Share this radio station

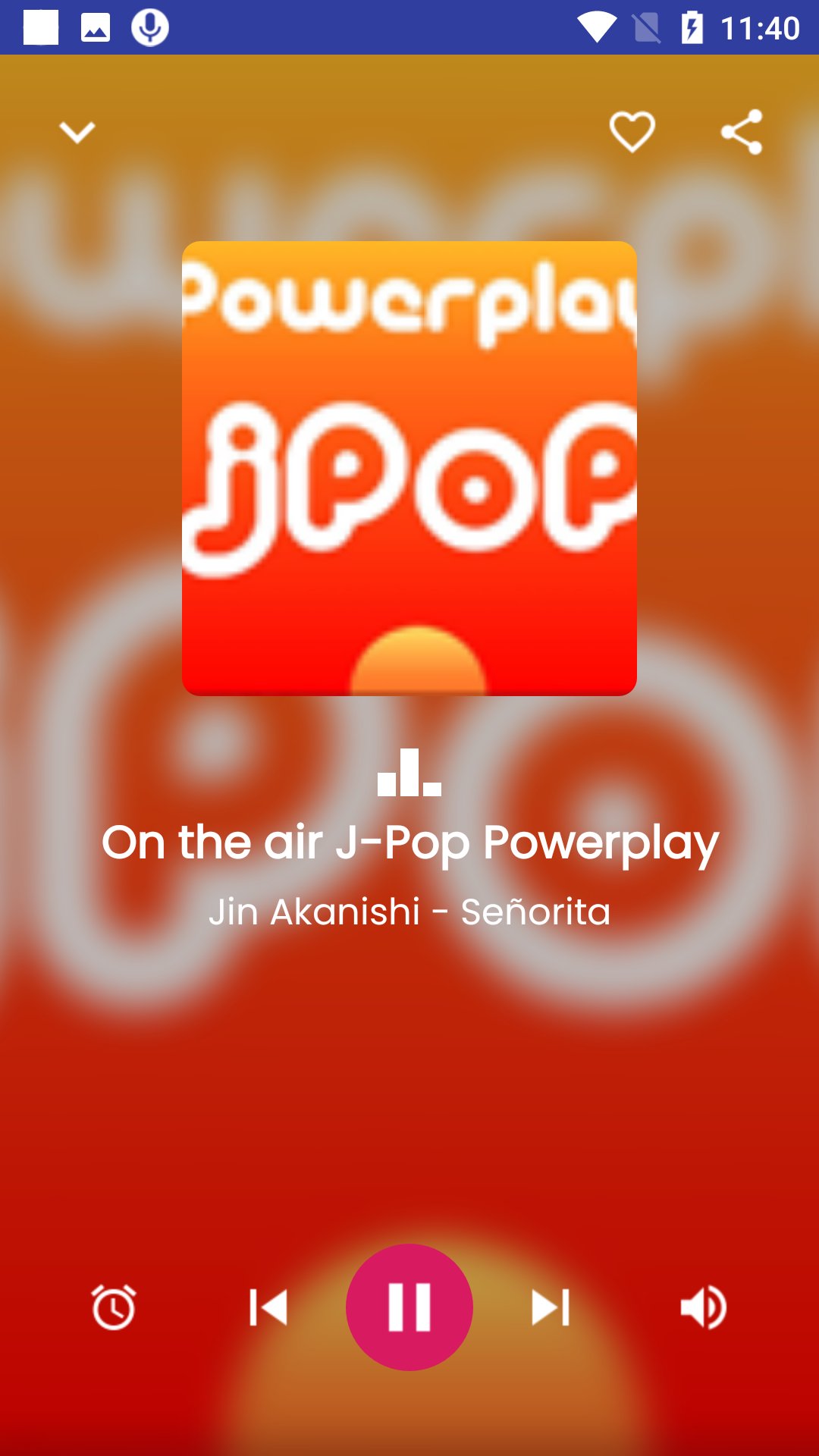click(741, 132)
